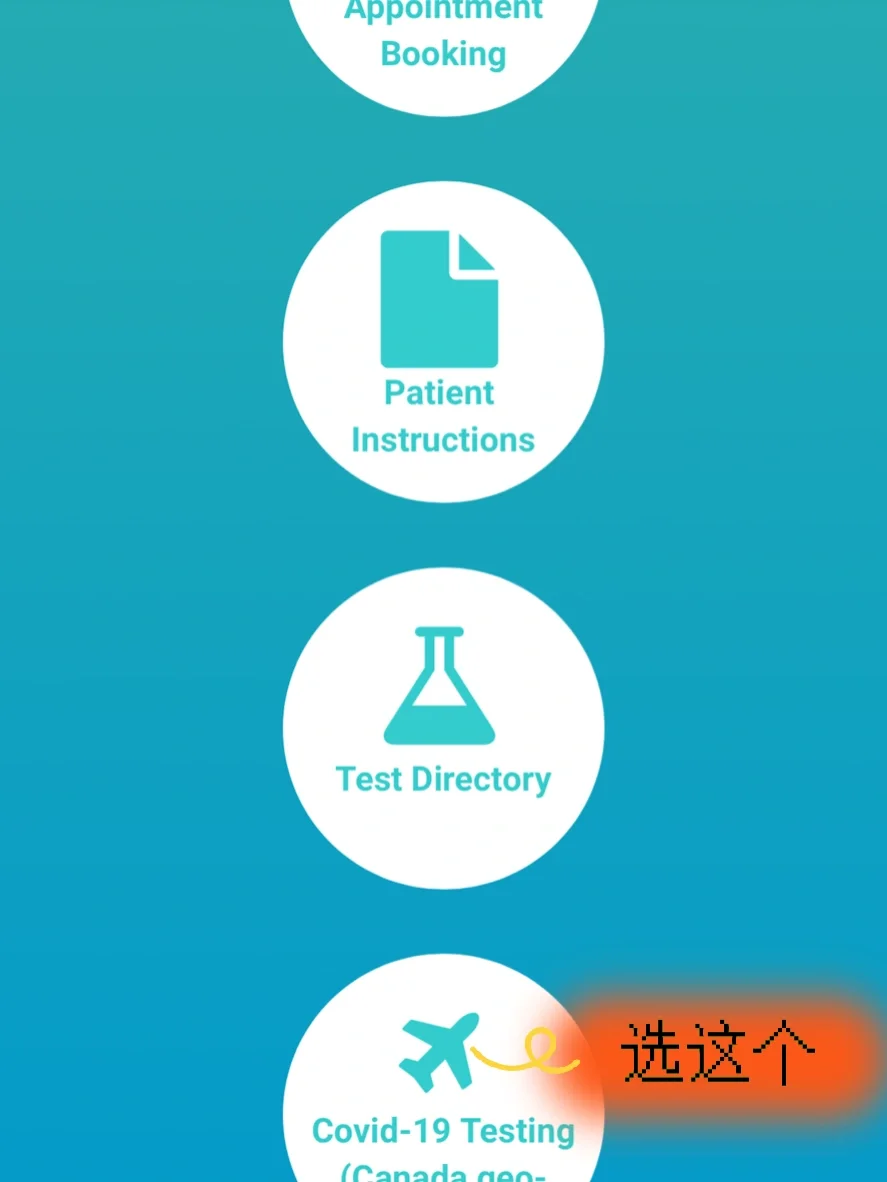This screenshot has height=1182, width=887.
Task: Open the Test Directory
Action: (x=443, y=728)
